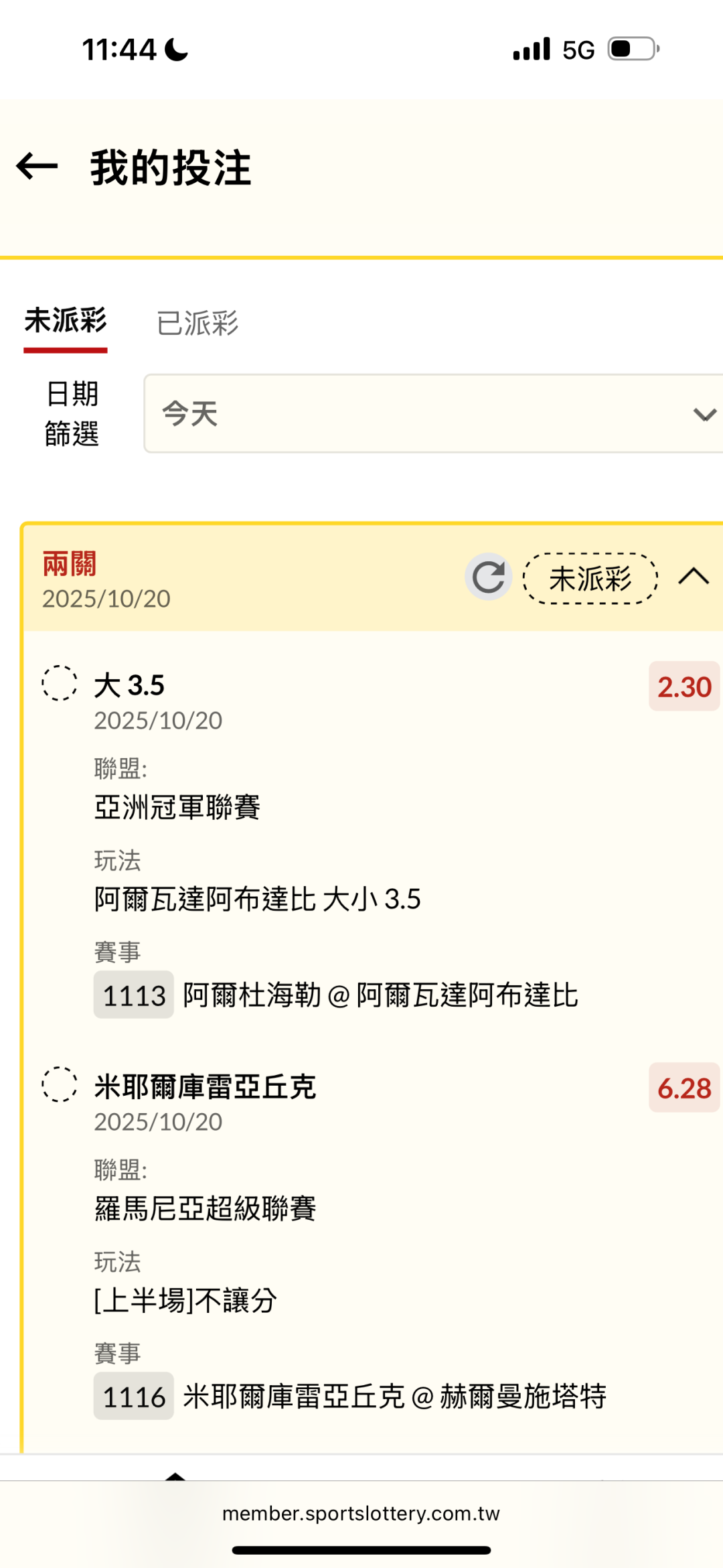The height and width of the screenshot is (1568, 723).
Task: Tap the website address bar
Action: click(361, 1514)
